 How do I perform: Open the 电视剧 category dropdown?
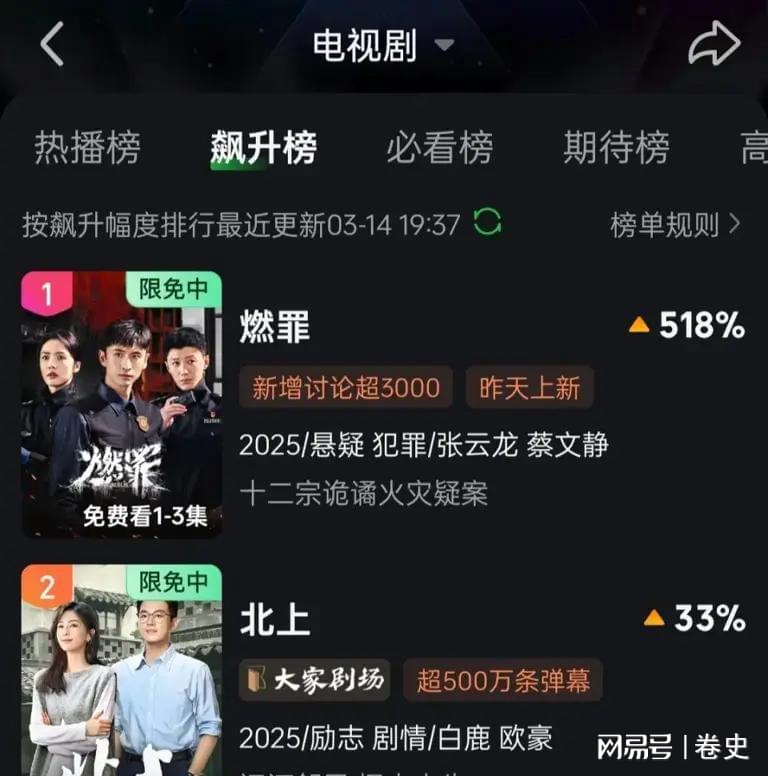[383, 46]
